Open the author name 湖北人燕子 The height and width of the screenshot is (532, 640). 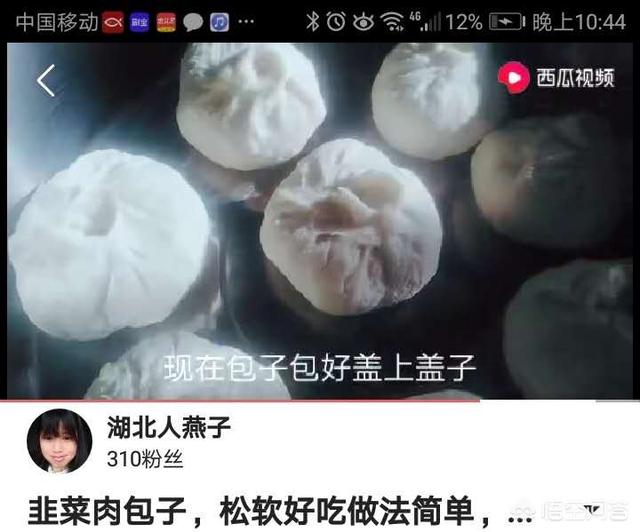169,428
